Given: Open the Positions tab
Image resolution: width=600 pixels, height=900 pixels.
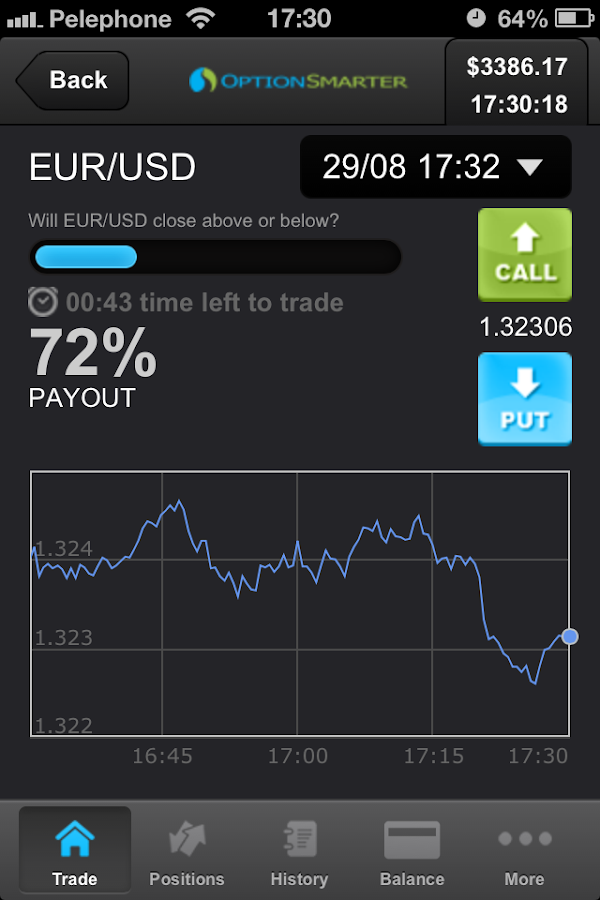Looking at the screenshot, I should click(187, 850).
